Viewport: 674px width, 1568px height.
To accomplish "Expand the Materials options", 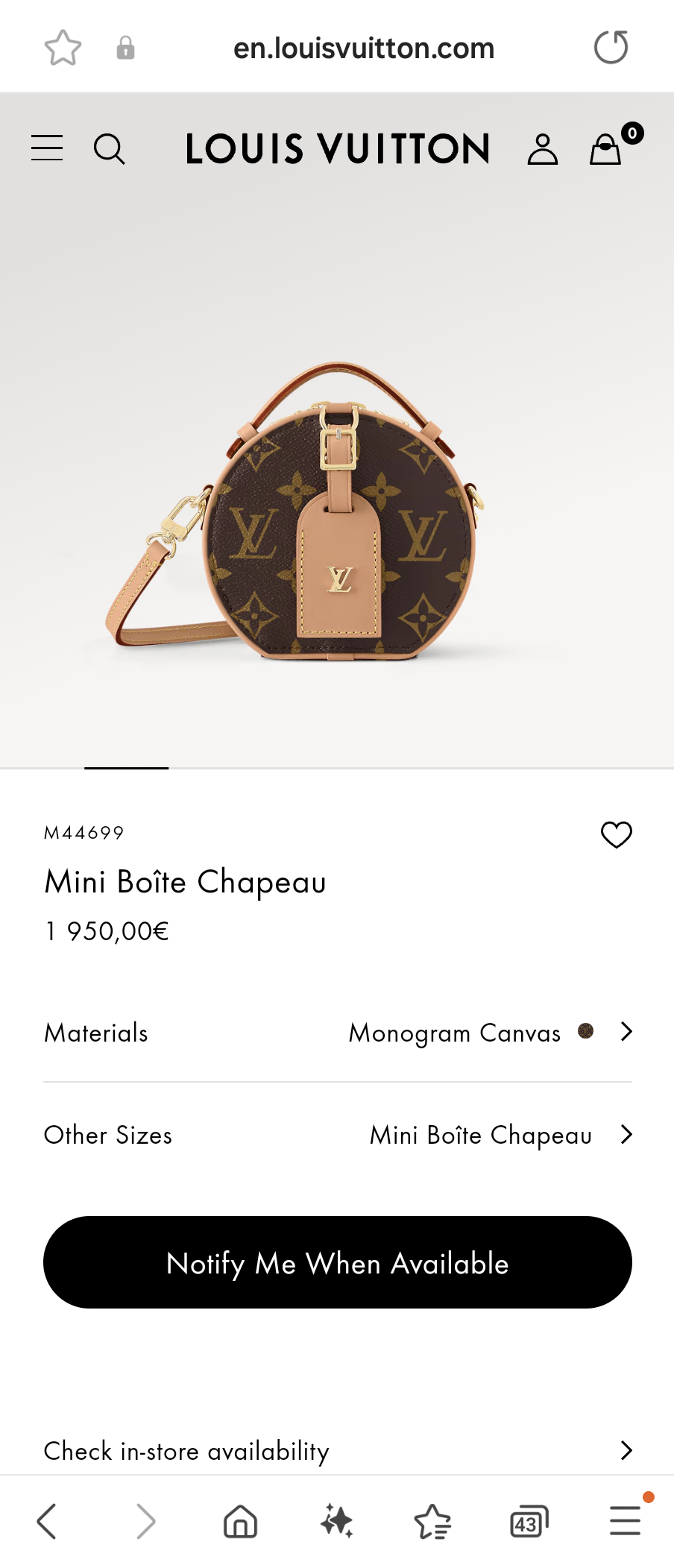I will (626, 1033).
